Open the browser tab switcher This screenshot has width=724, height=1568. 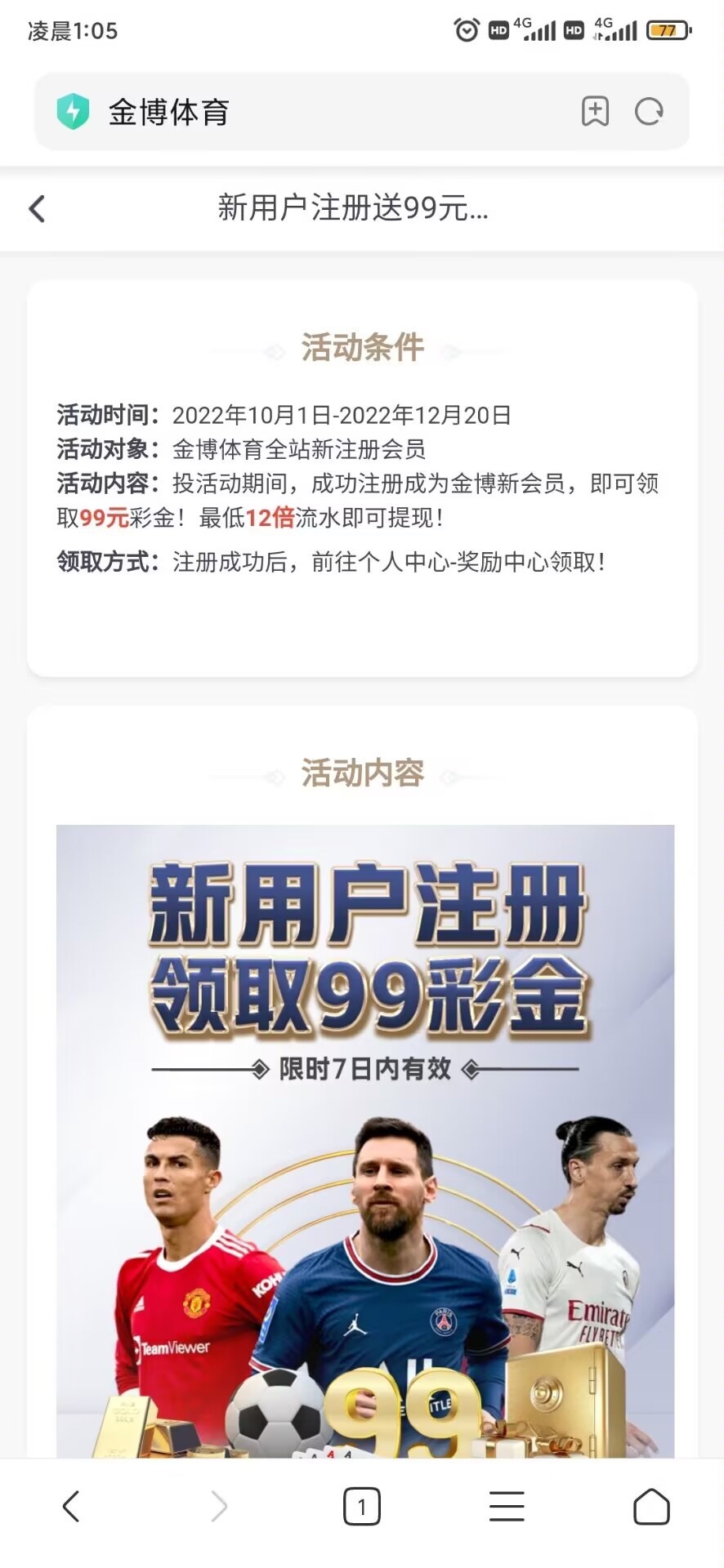(x=361, y=1506)
